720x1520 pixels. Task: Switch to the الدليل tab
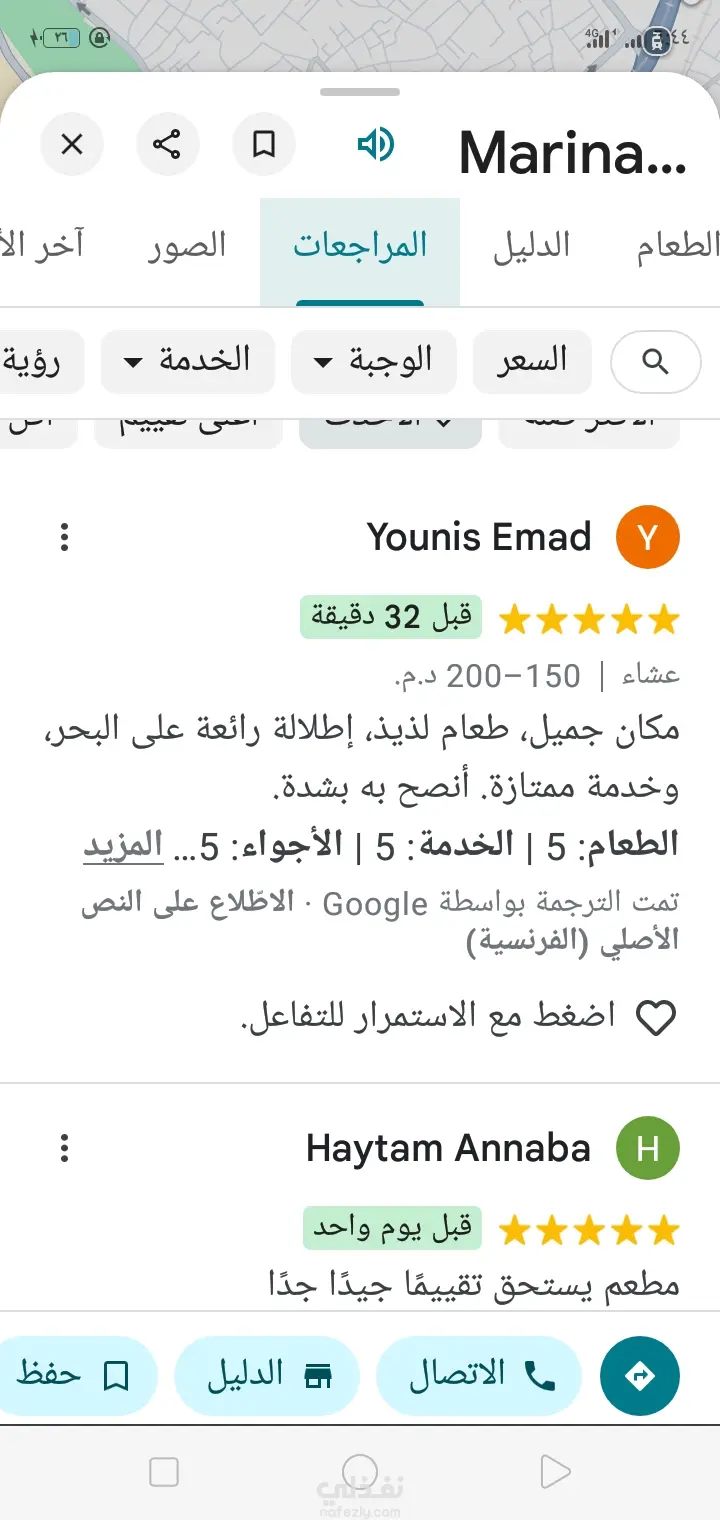click(531, 247)
